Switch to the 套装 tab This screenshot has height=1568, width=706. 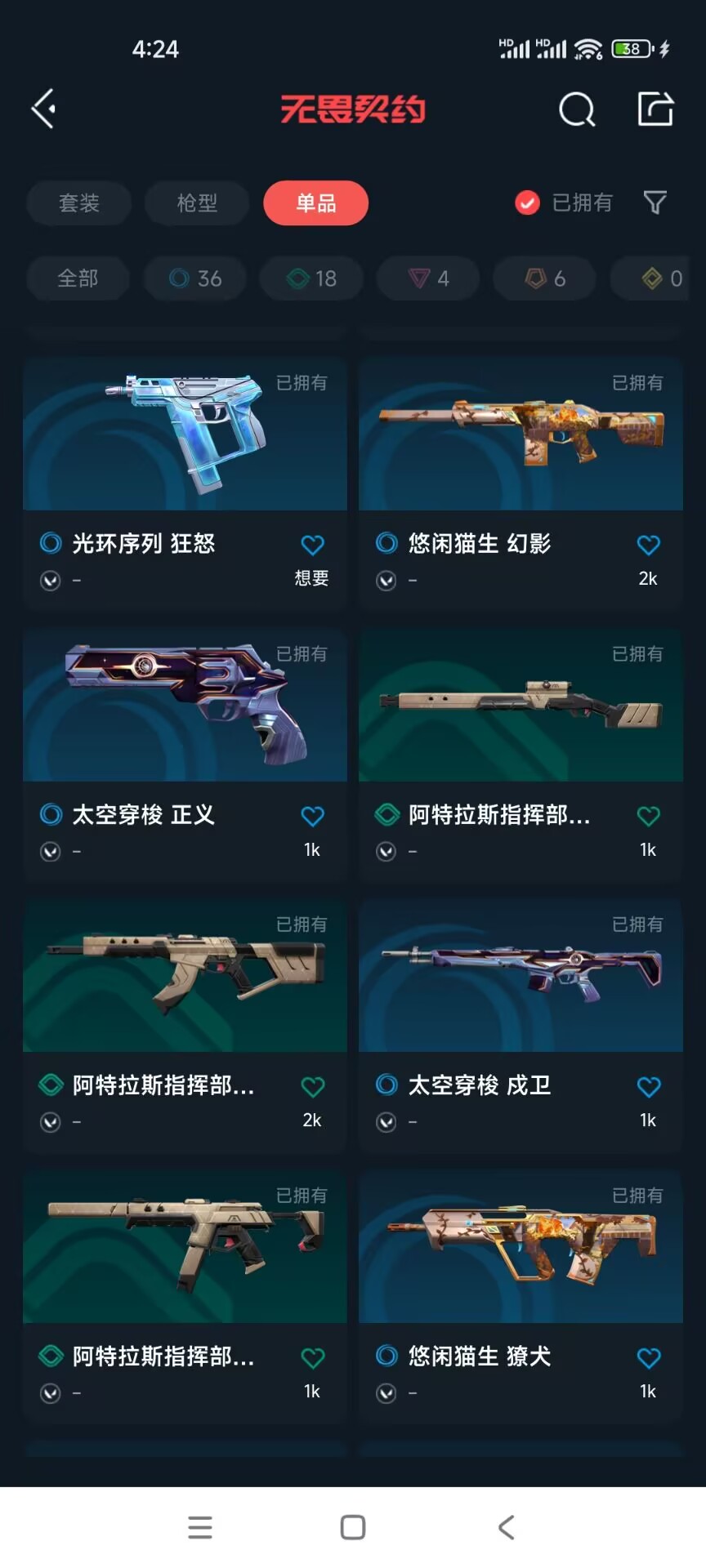tap(78, 203)
